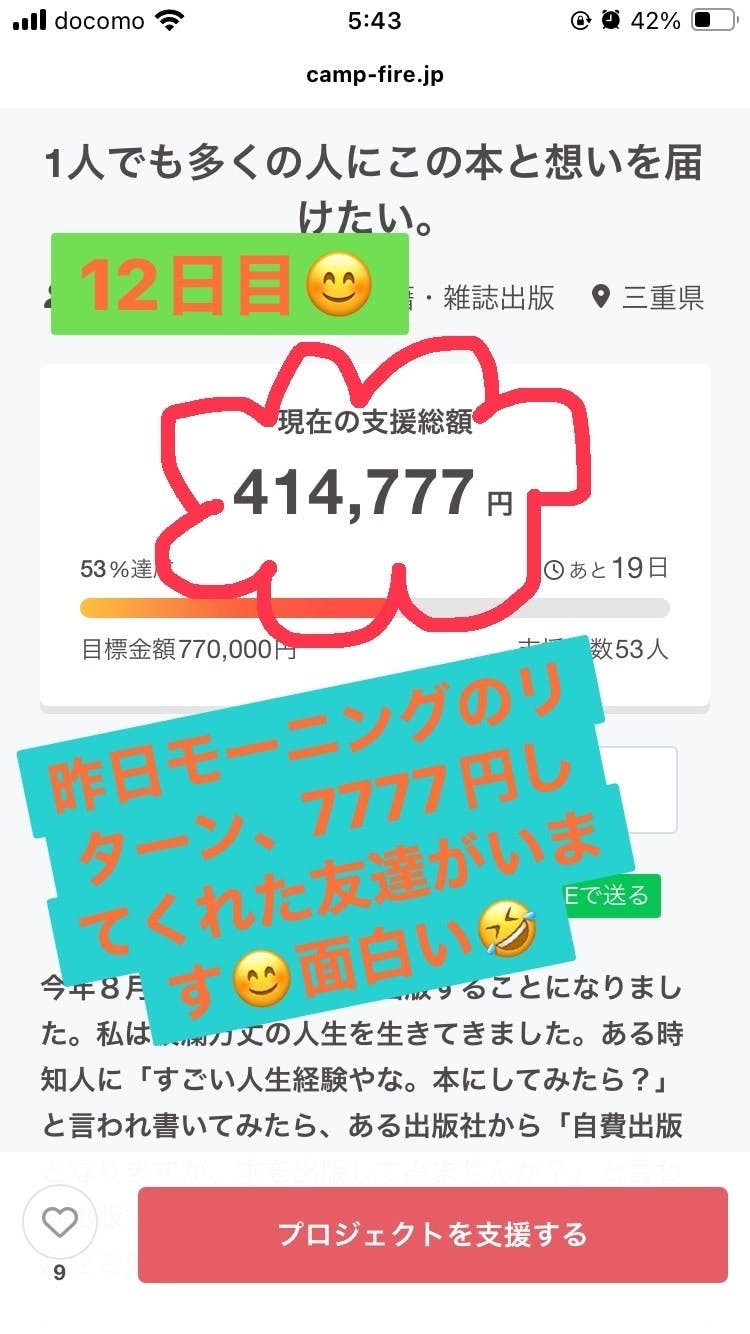Screen dimensions: 750x1334
Task: Tap the プロジェクトを支援する button
Action: (x=432, y=1234)
